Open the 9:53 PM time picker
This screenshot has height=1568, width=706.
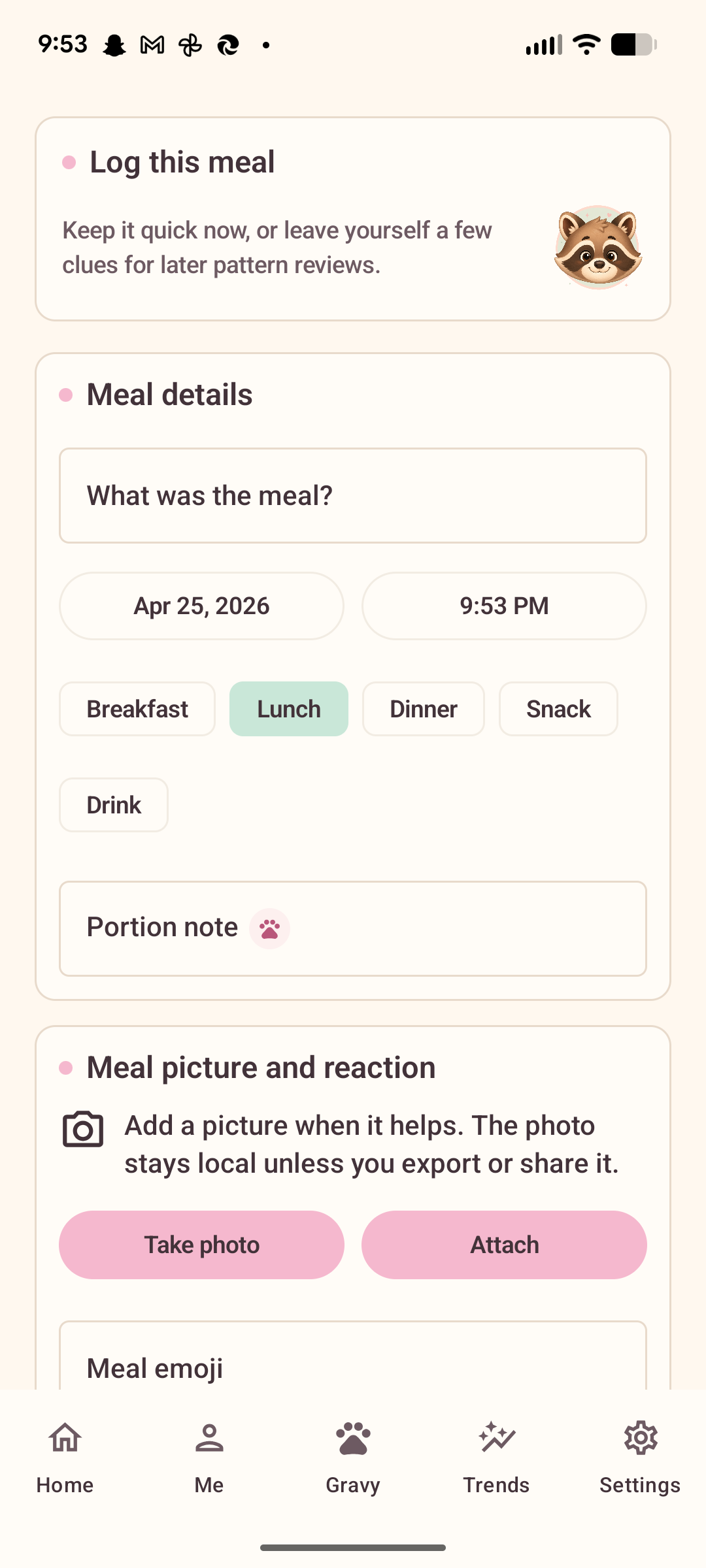[504, 606]
